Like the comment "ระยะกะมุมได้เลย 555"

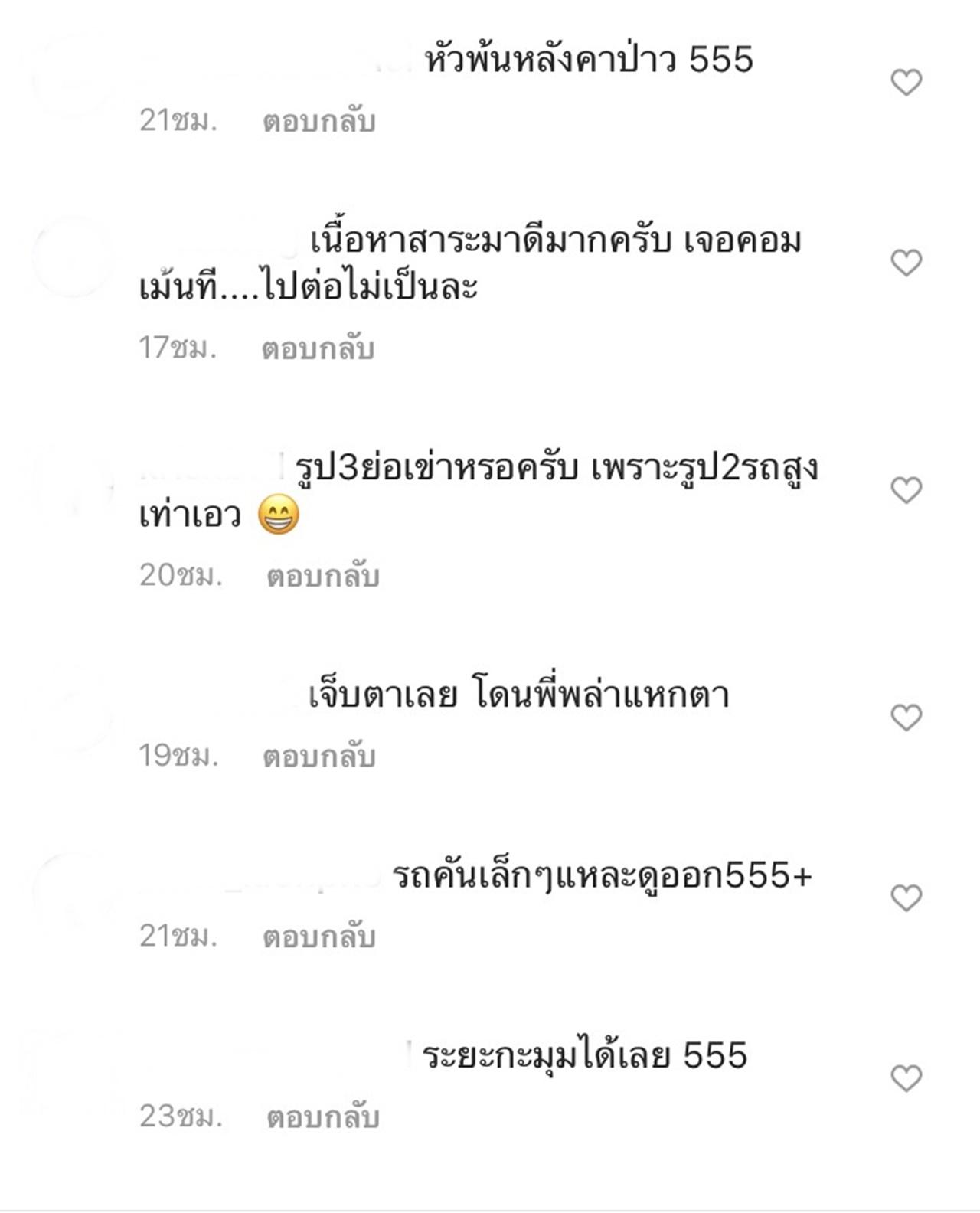click(x=906, y=1078)
